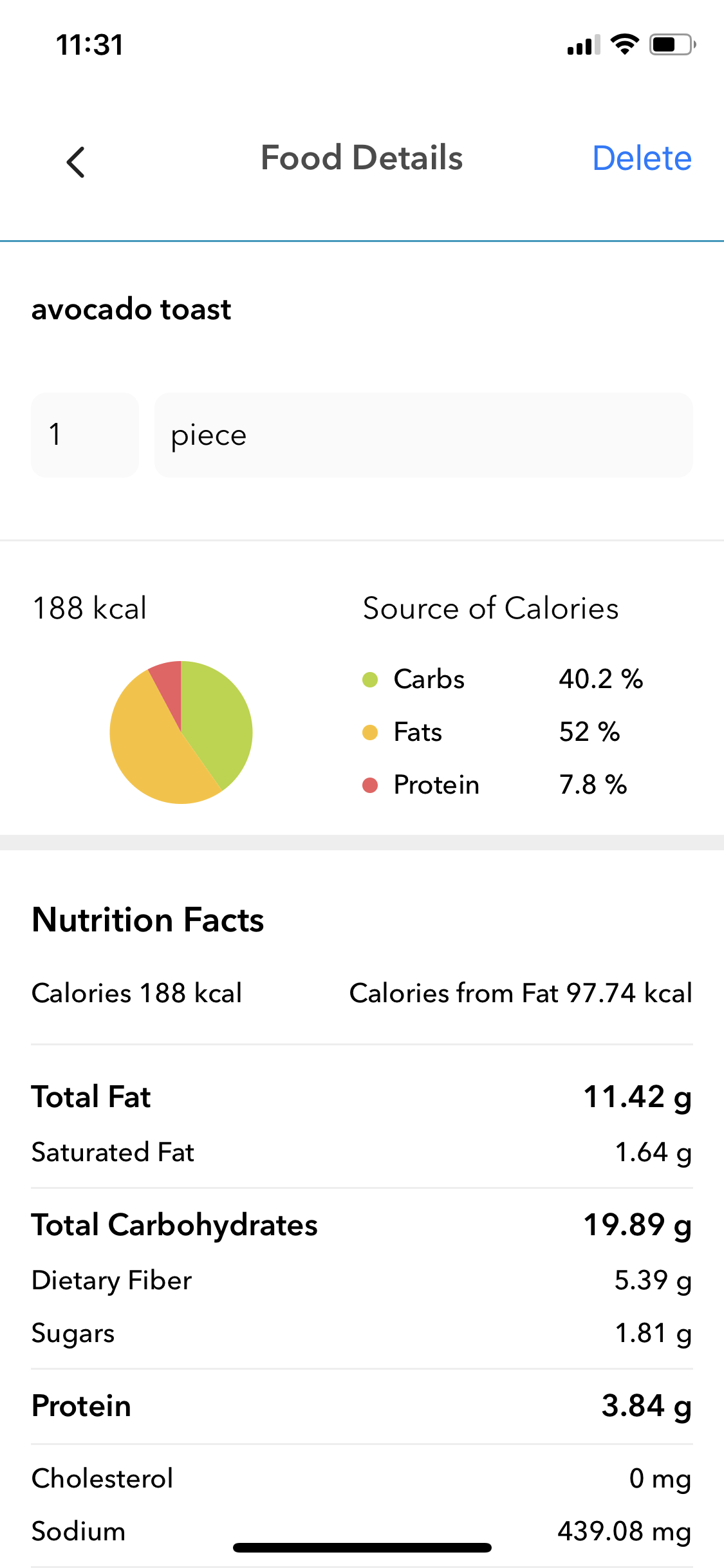Change the serving unit from piece
This screenshot has width=724, height=1568.
tap(423, 435)
